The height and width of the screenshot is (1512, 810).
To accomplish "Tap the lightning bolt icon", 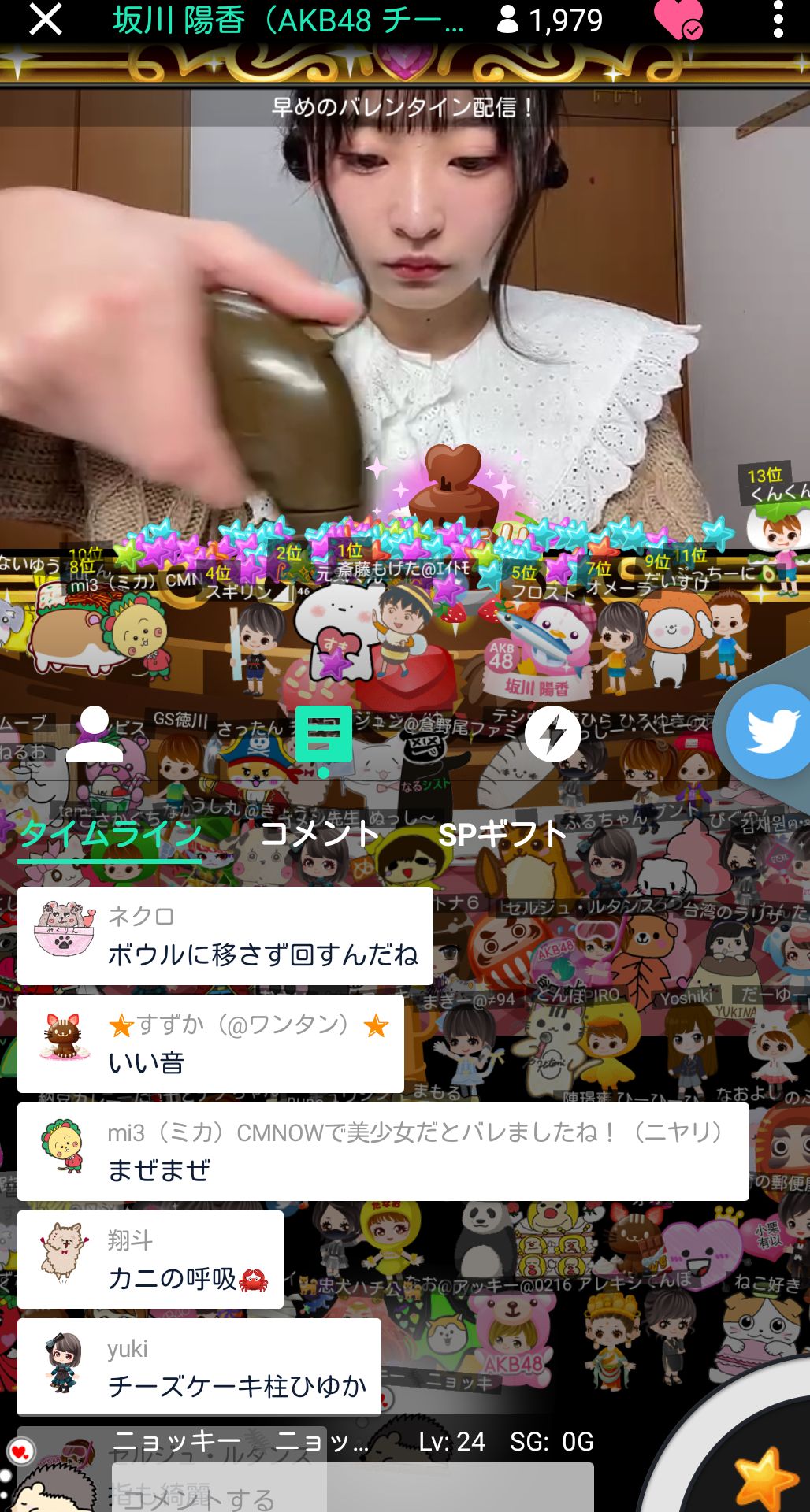I will click(x=553, y=735).
